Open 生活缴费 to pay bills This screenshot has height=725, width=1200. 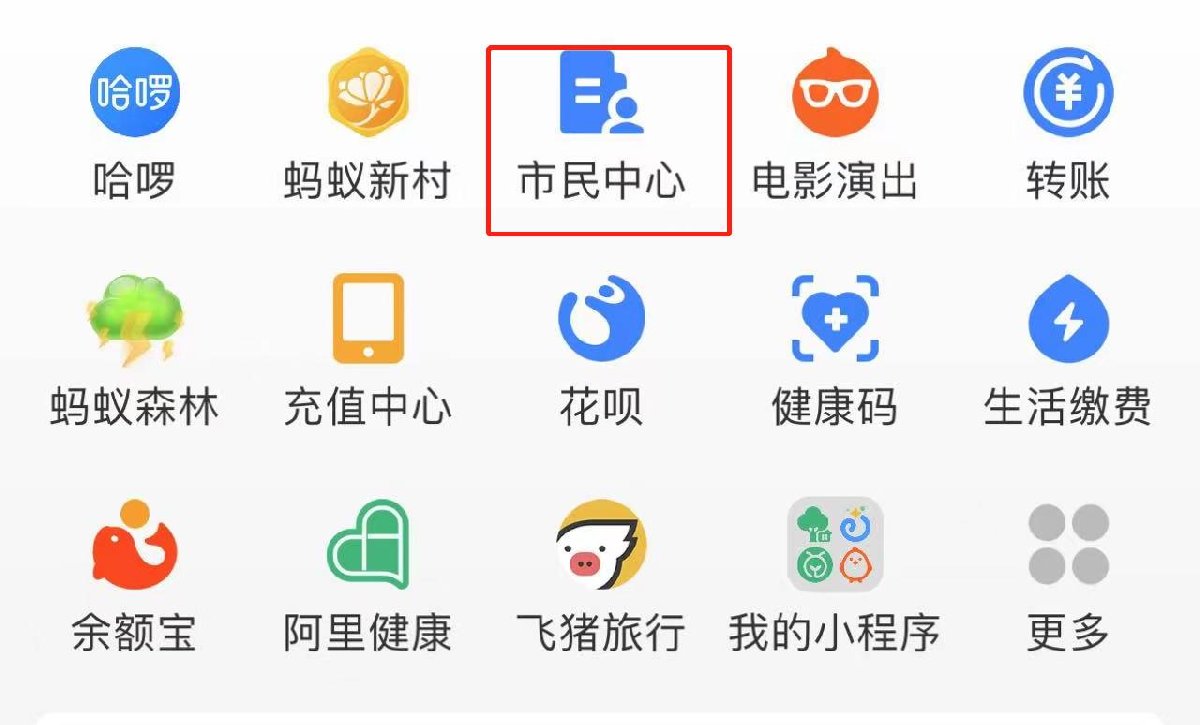1068,320
